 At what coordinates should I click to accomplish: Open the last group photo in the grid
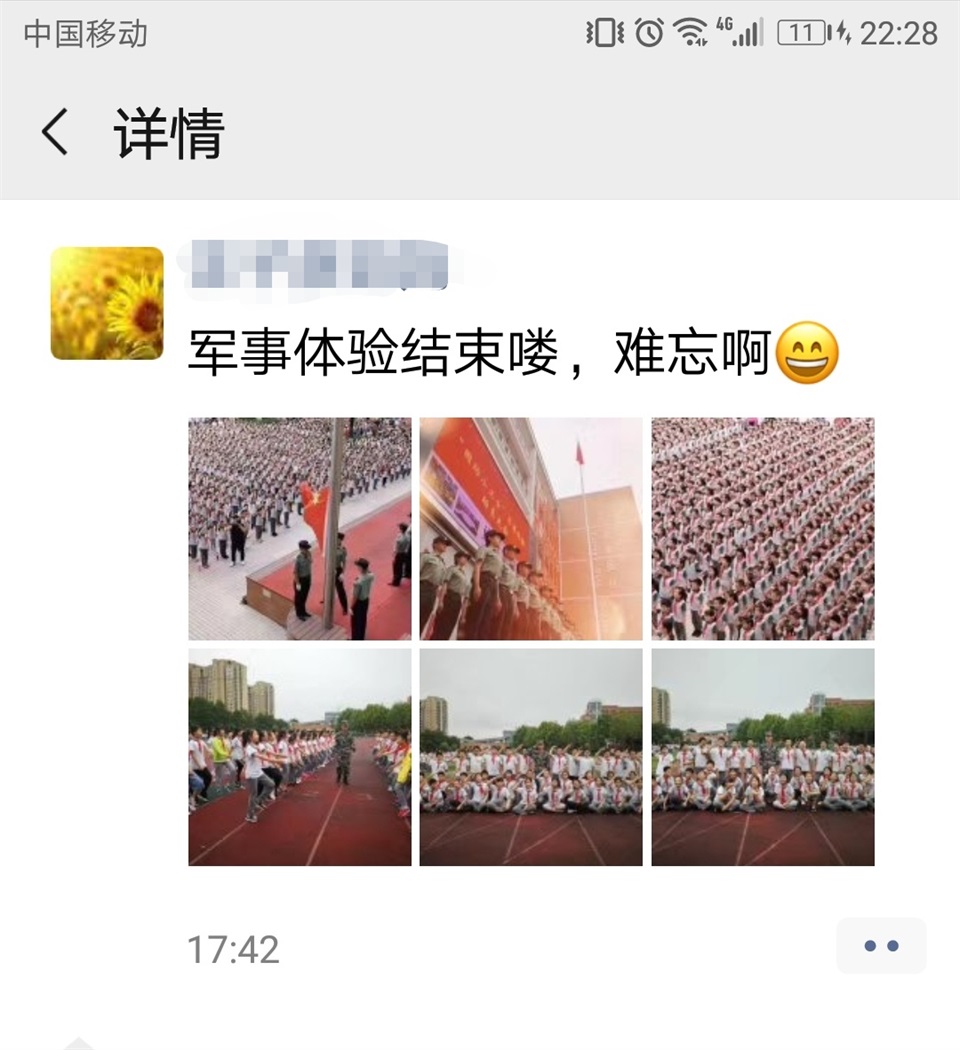(x=763, y=757)
